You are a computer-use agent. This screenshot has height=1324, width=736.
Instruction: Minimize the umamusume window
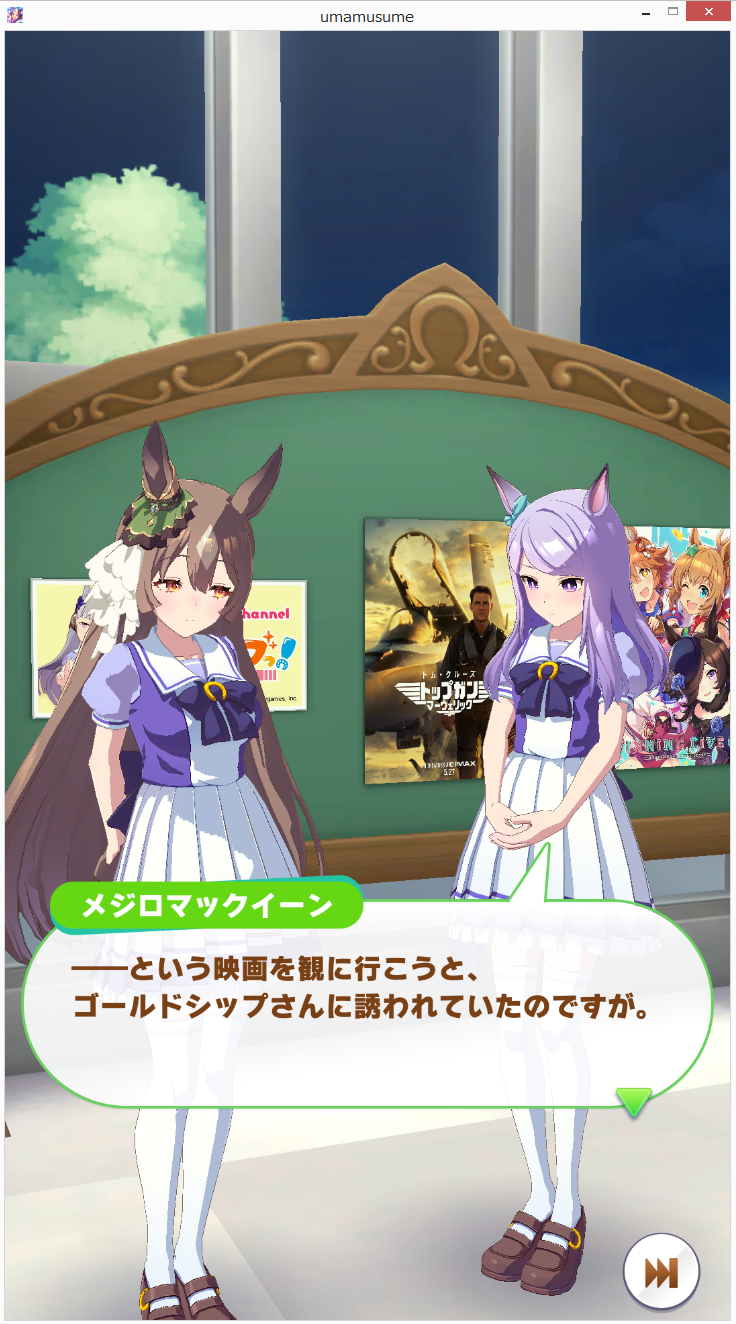(647, 11)
